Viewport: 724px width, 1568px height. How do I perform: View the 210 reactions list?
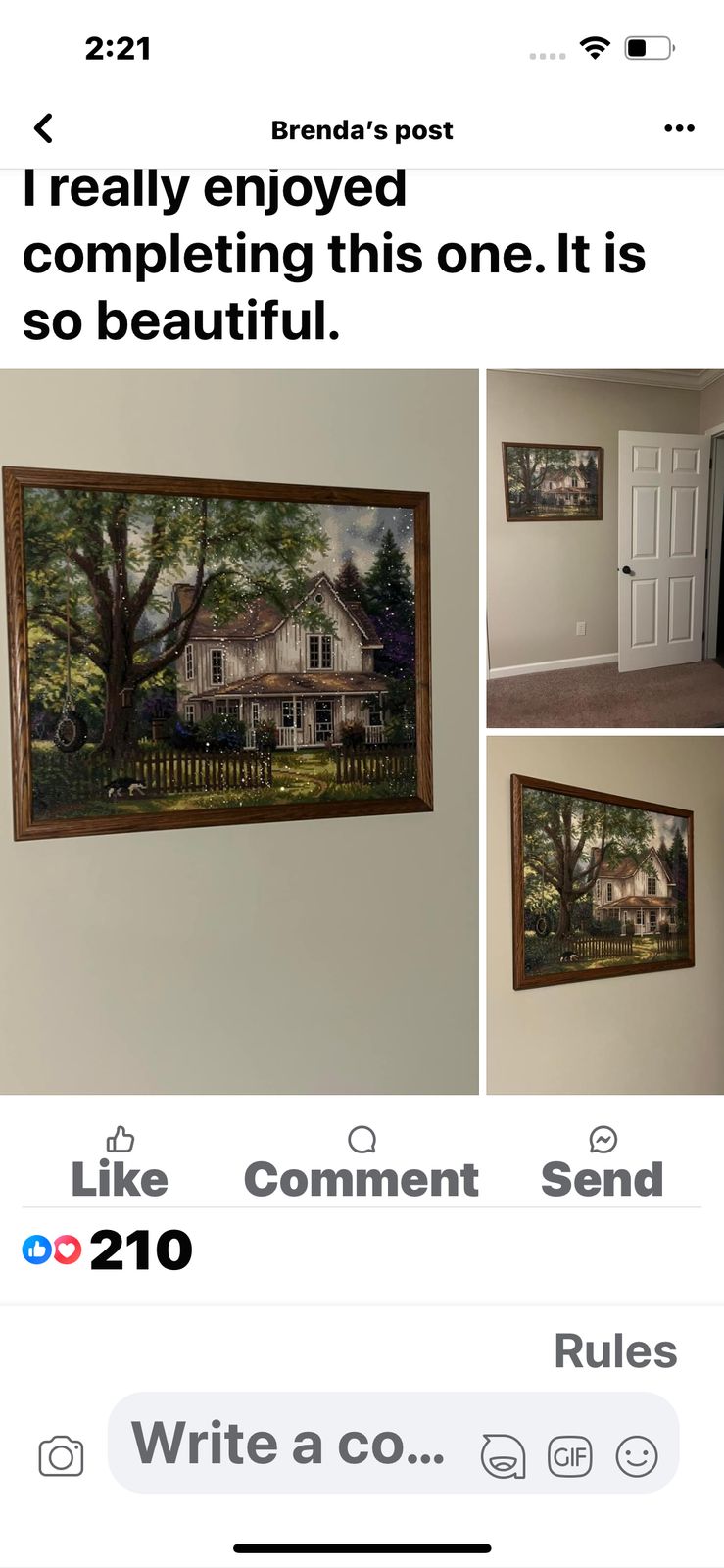point(108,1249)
